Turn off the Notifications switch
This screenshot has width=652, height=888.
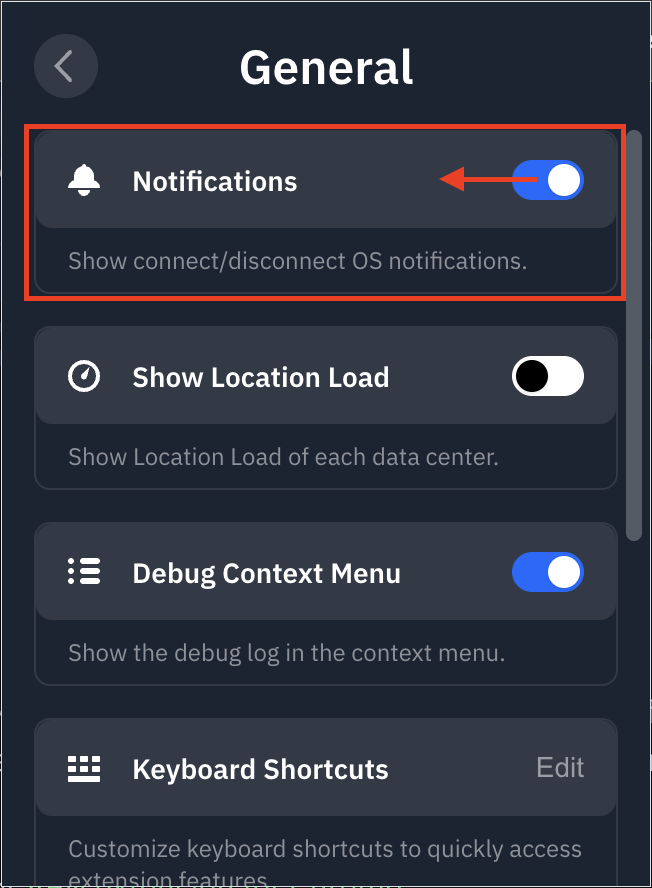[x=548, y=181]
